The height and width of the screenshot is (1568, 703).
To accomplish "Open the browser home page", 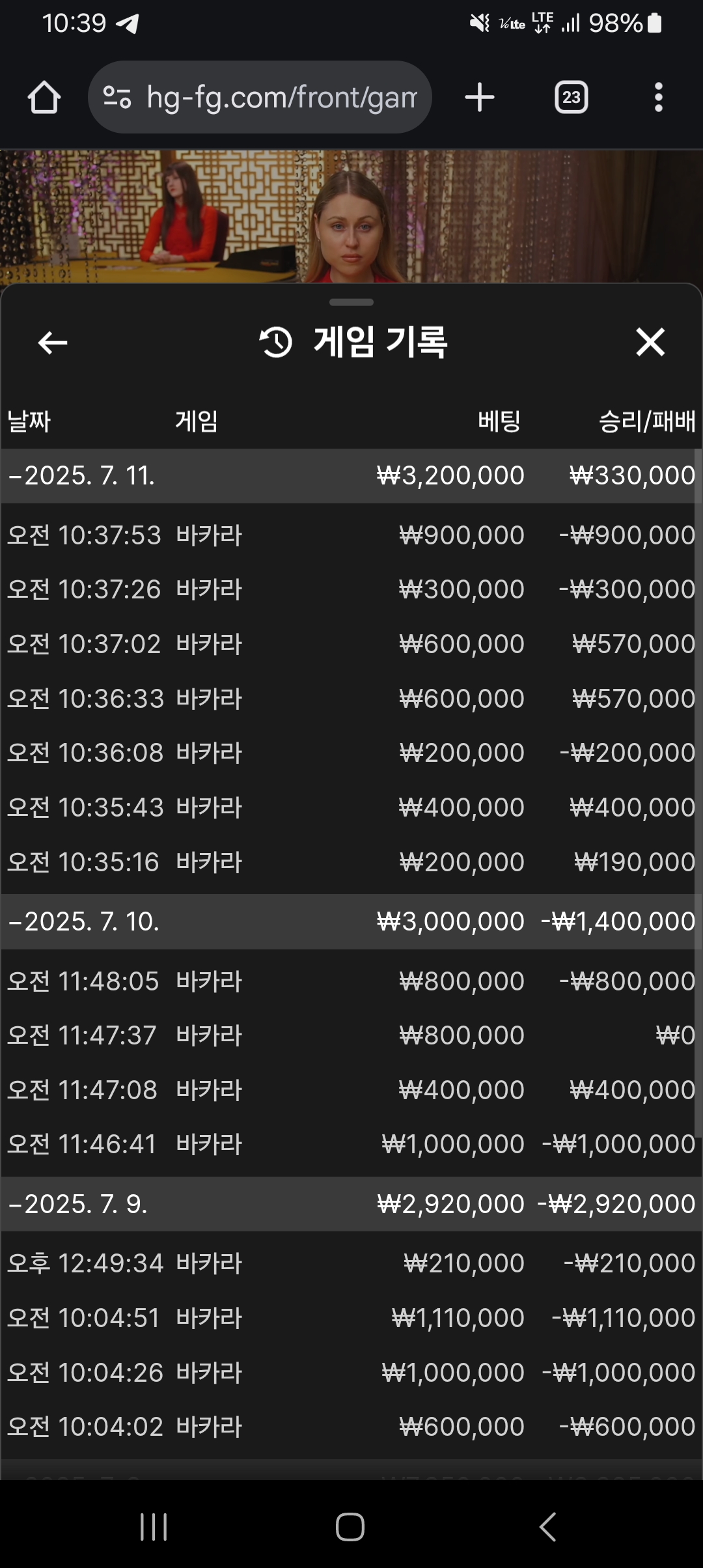I will (44, 98).
